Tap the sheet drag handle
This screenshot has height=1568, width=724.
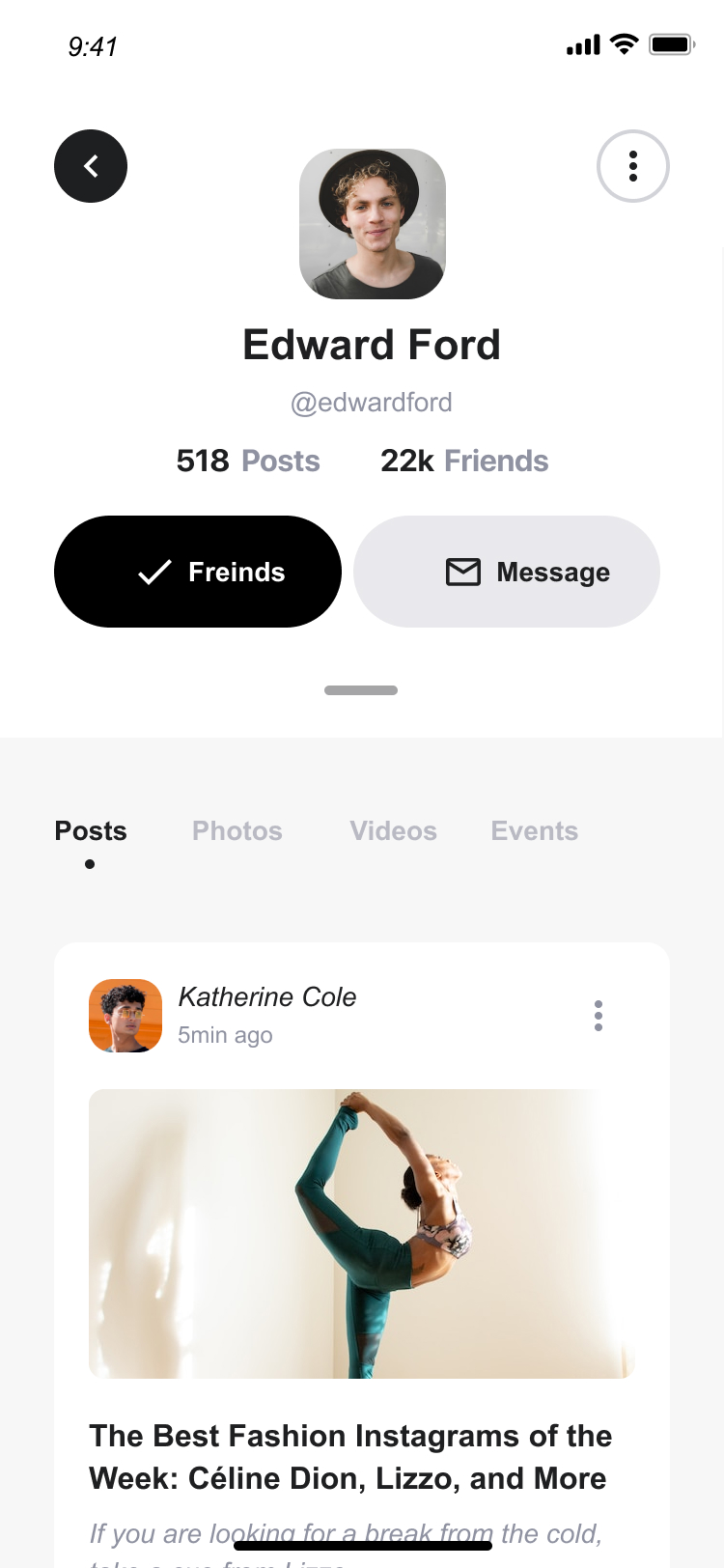click(x=361, y=690)
